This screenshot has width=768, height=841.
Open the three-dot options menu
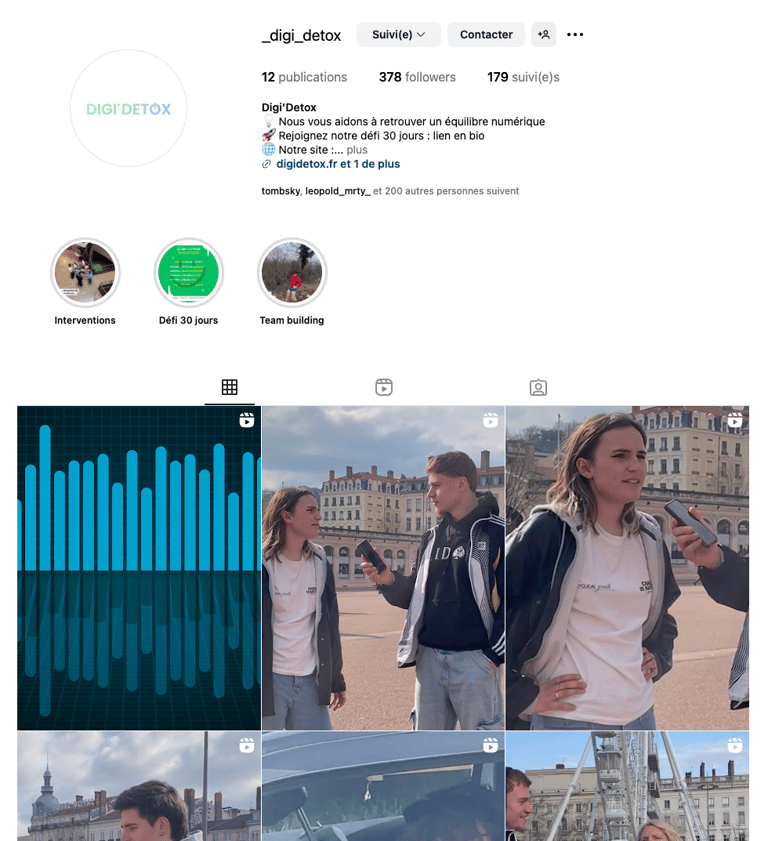[575, 34]
